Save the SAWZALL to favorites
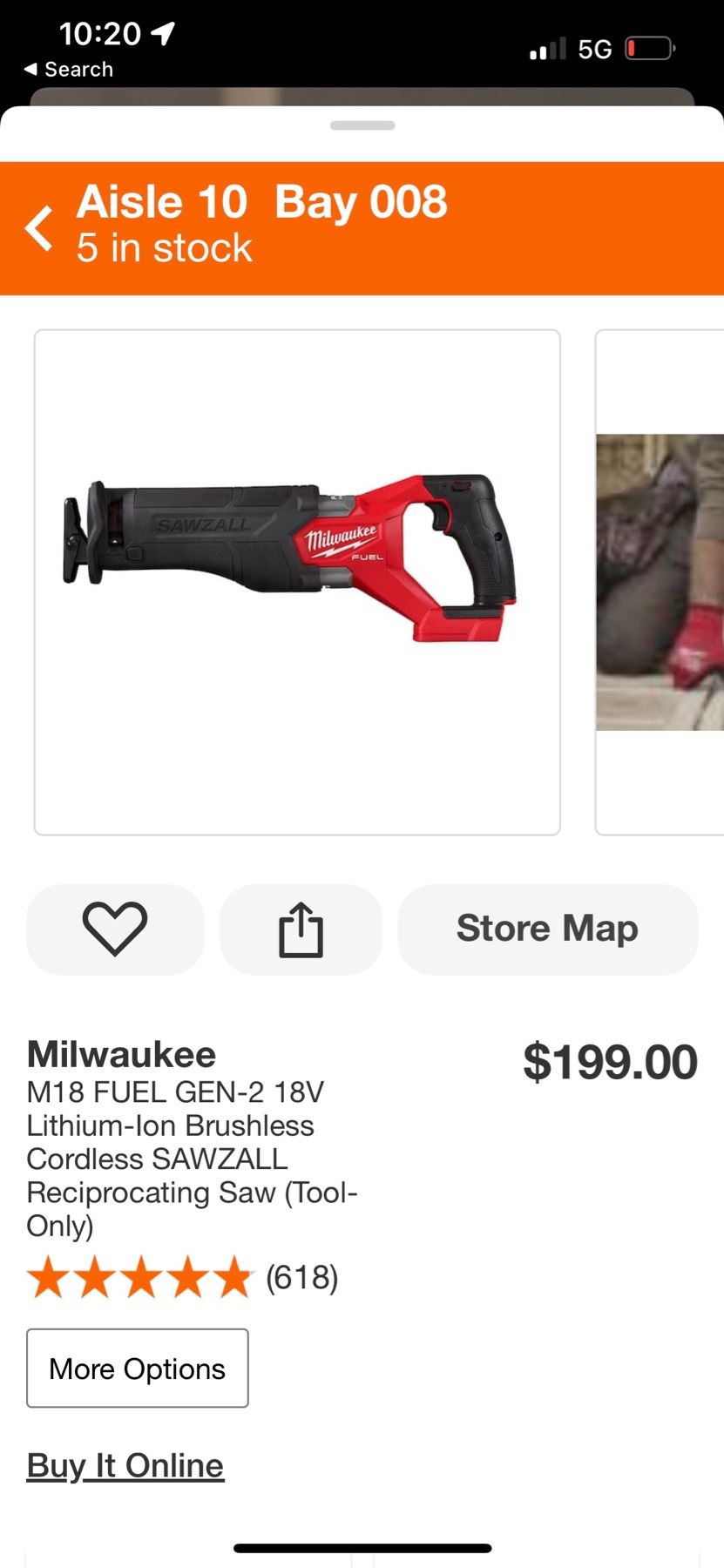Image resolution: width=724 pixels, height=1568 pixels. point(115,929)
